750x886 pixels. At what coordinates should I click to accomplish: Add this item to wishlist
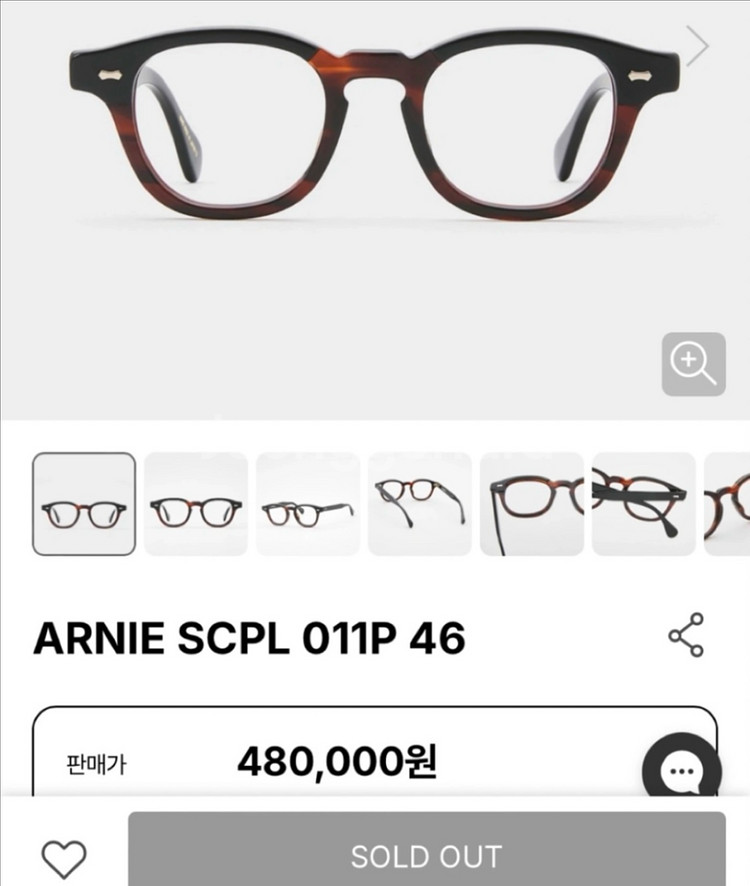(x=64, y=858)
